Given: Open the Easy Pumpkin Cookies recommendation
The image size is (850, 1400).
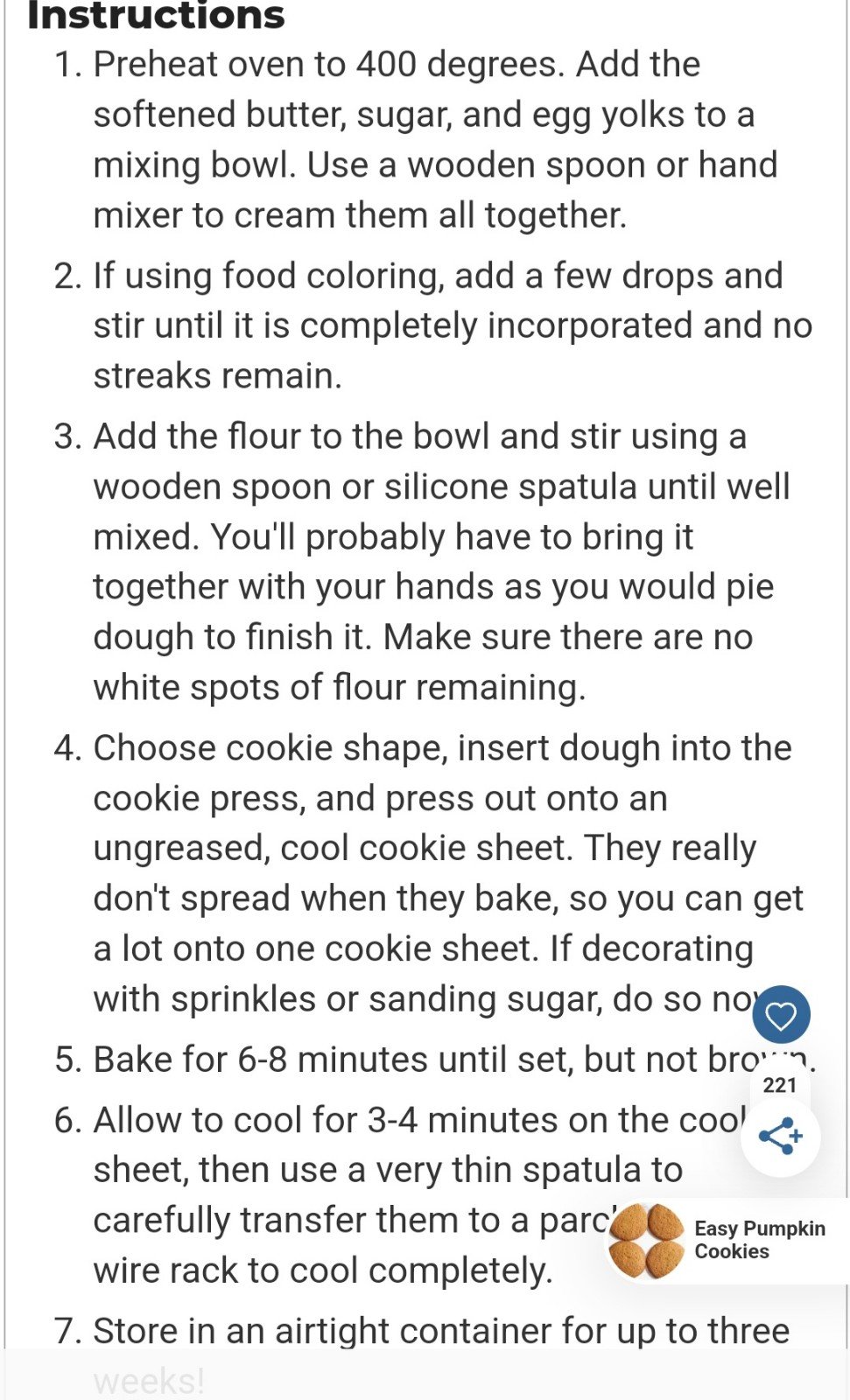Looking at the screenshot, I should [x=727, y=1240].
